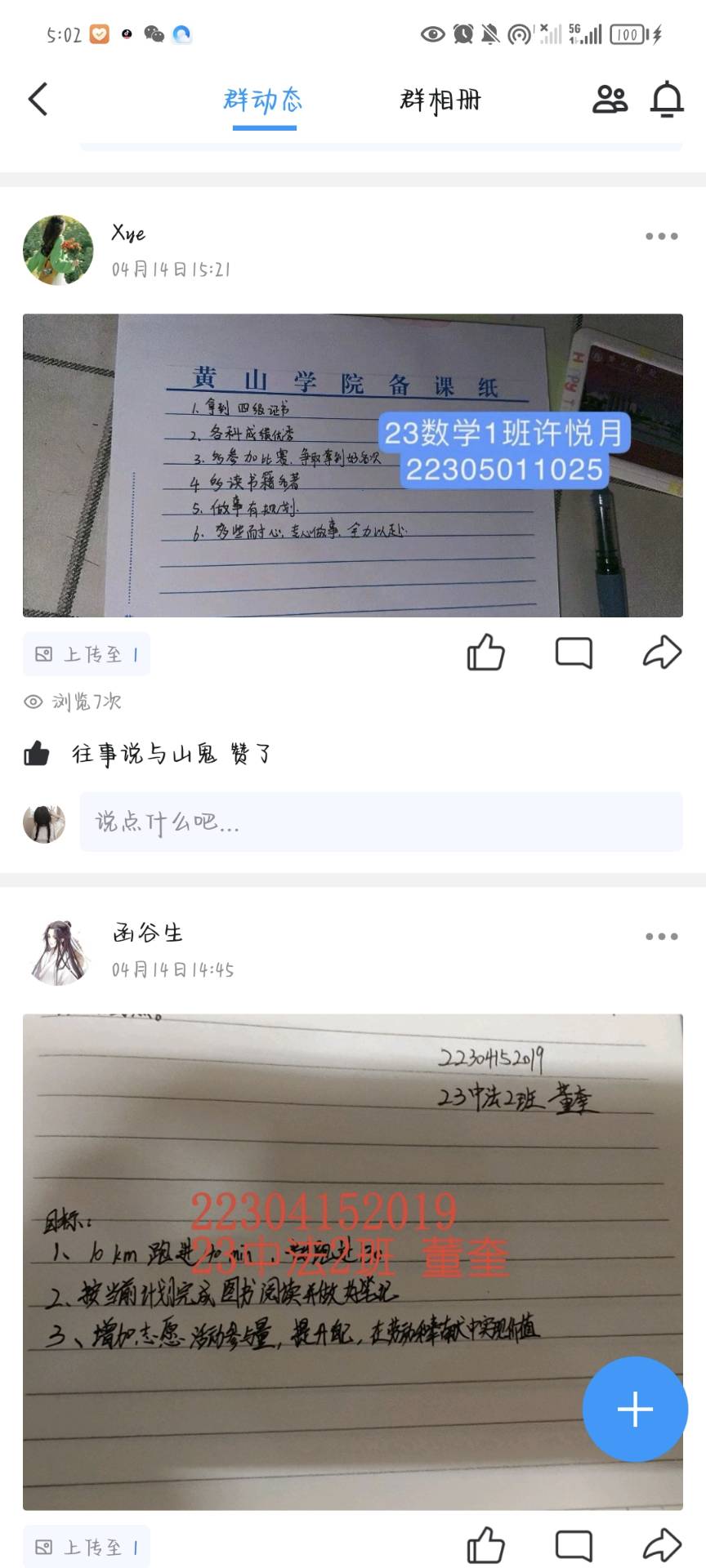Screen dimensions: 706x1568
Task: Open the group members icon
Action: point(610,100)
